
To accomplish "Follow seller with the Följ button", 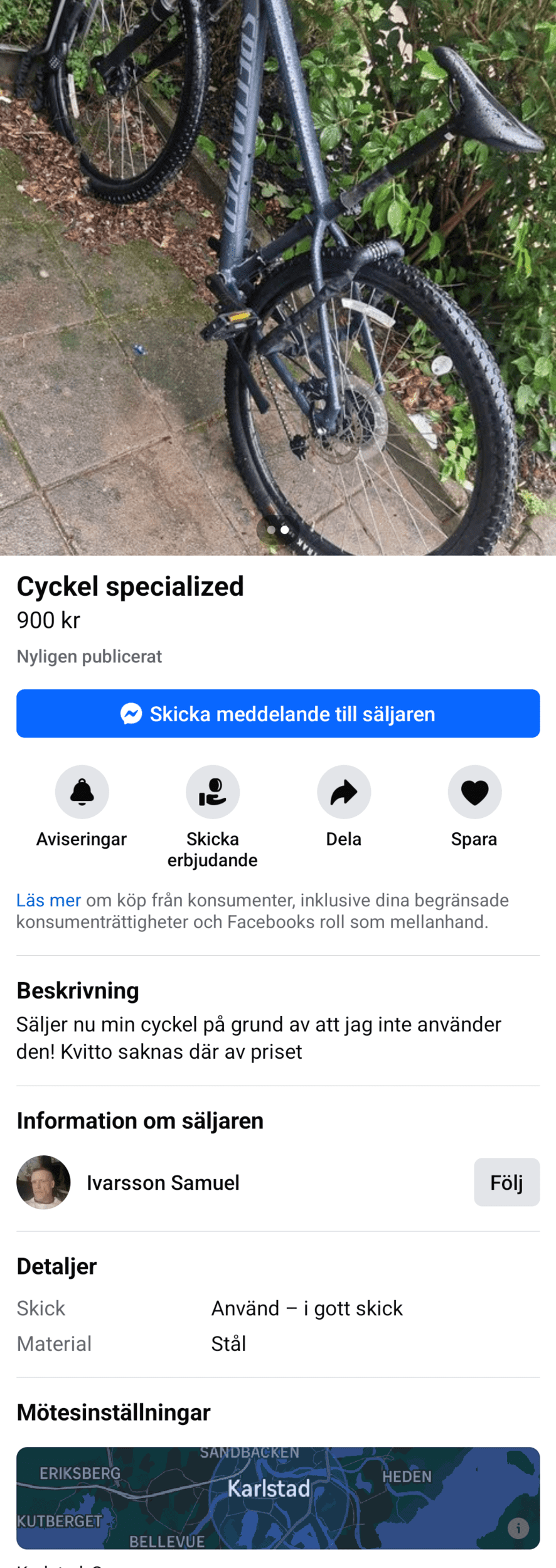I will click(x=506, y=1182).
